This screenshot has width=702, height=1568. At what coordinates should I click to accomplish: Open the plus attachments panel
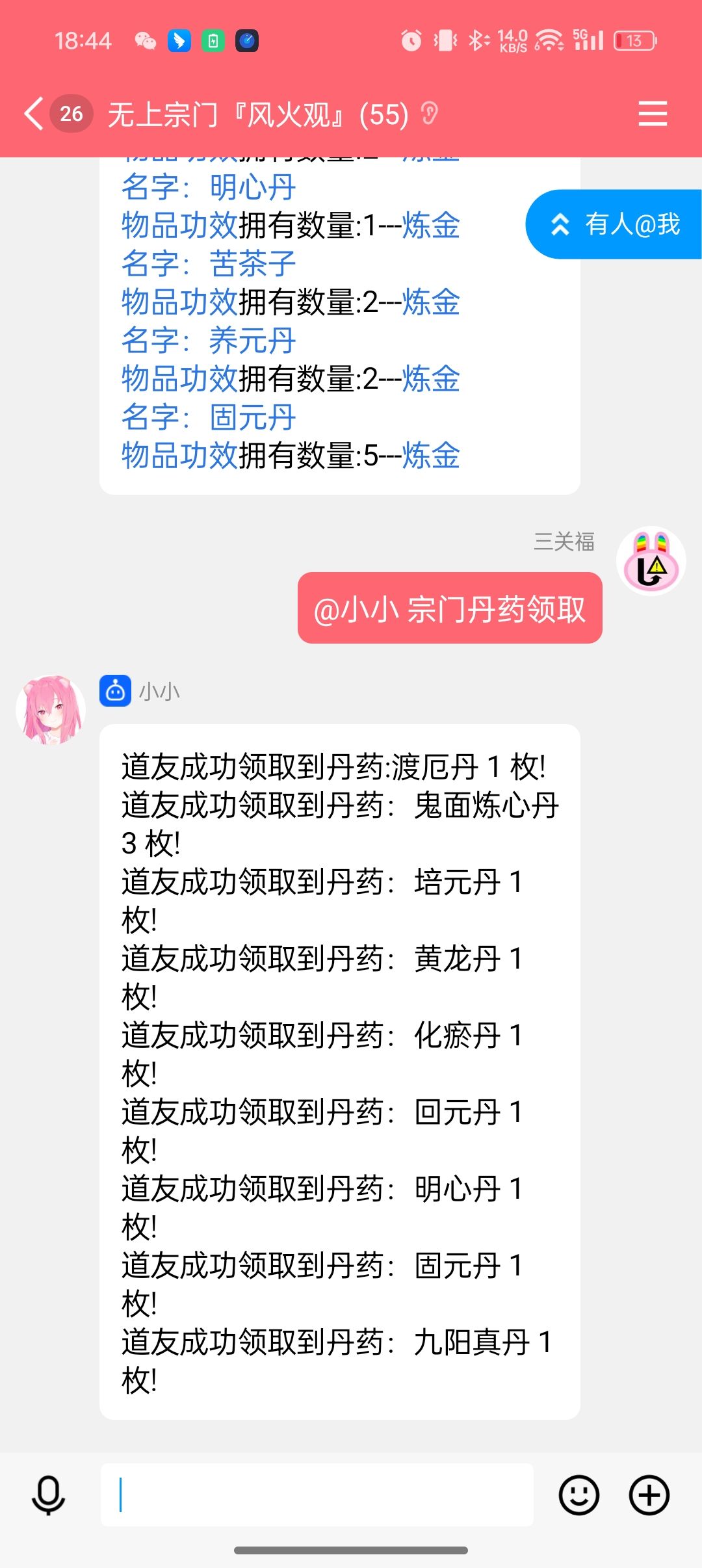(x=649, y=1495)
